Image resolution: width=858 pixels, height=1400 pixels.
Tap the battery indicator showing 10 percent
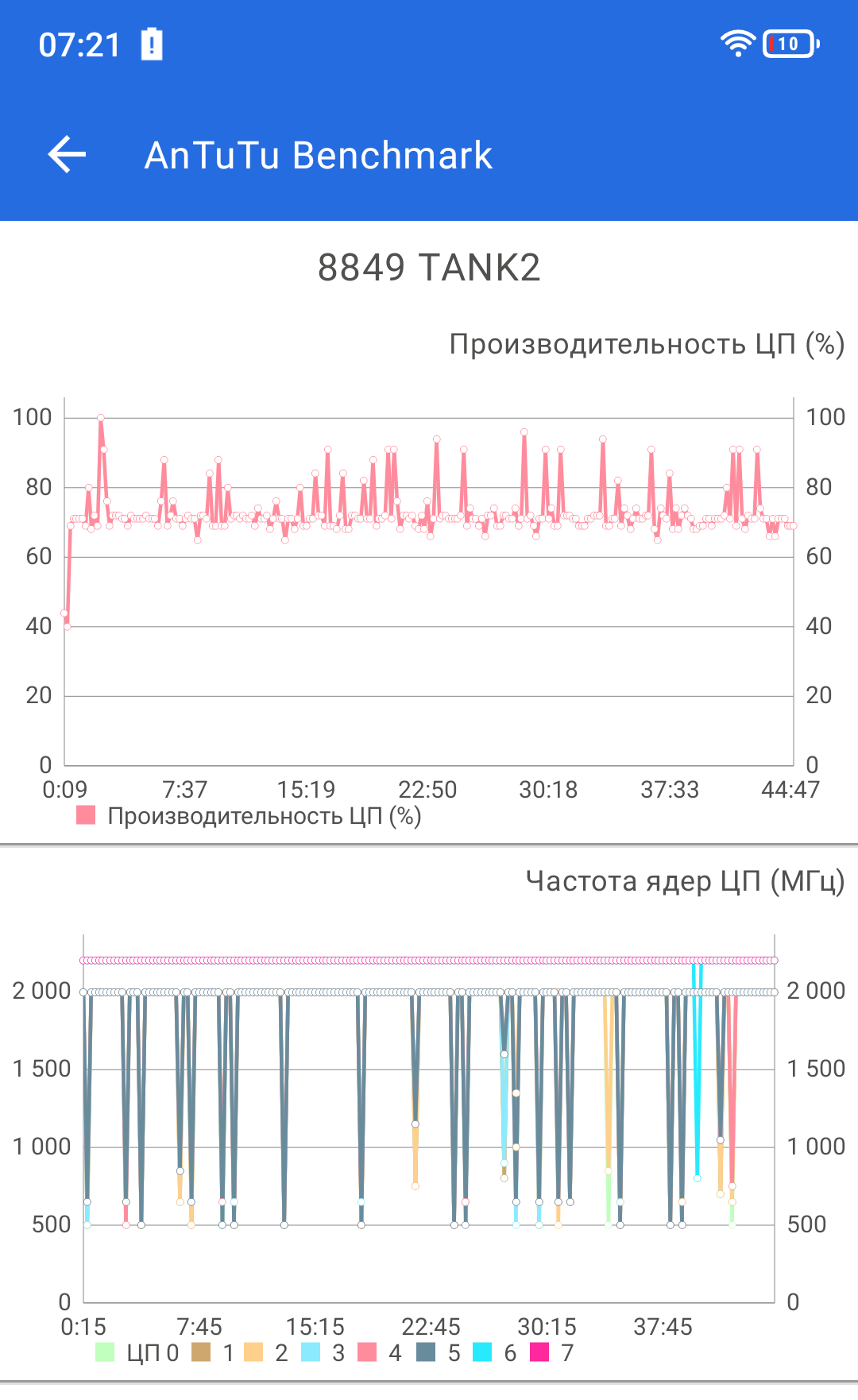[790, 44]
